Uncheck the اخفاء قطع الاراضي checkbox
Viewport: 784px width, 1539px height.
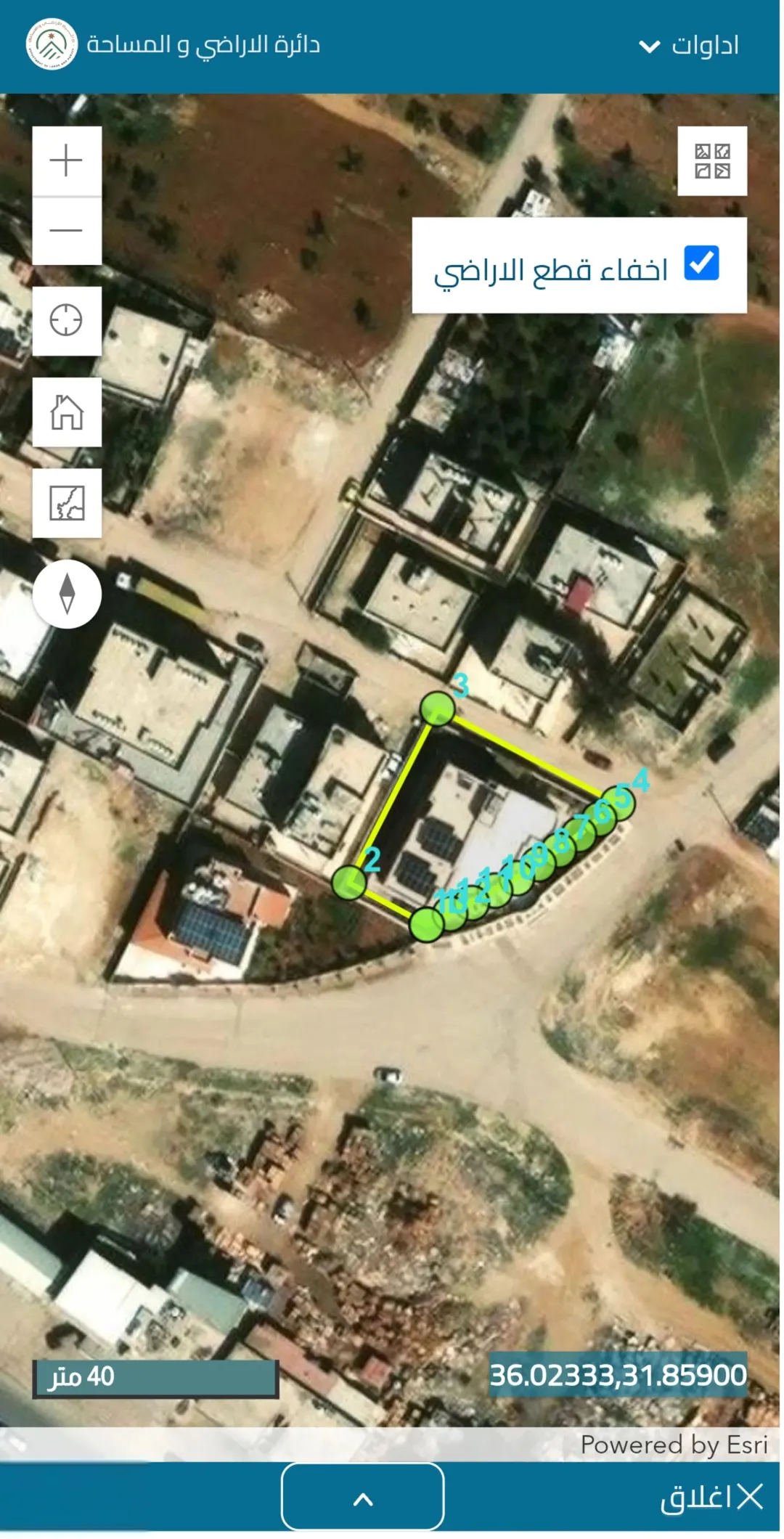click(x=701, y=263)
